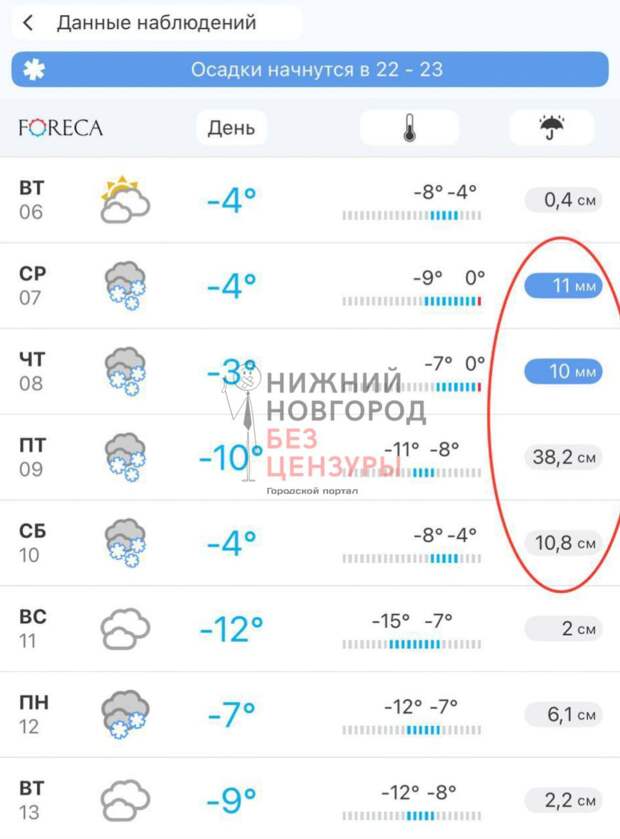Open forecast for ПТ 09
620x839 pixels.
click(x=310, y=458)
